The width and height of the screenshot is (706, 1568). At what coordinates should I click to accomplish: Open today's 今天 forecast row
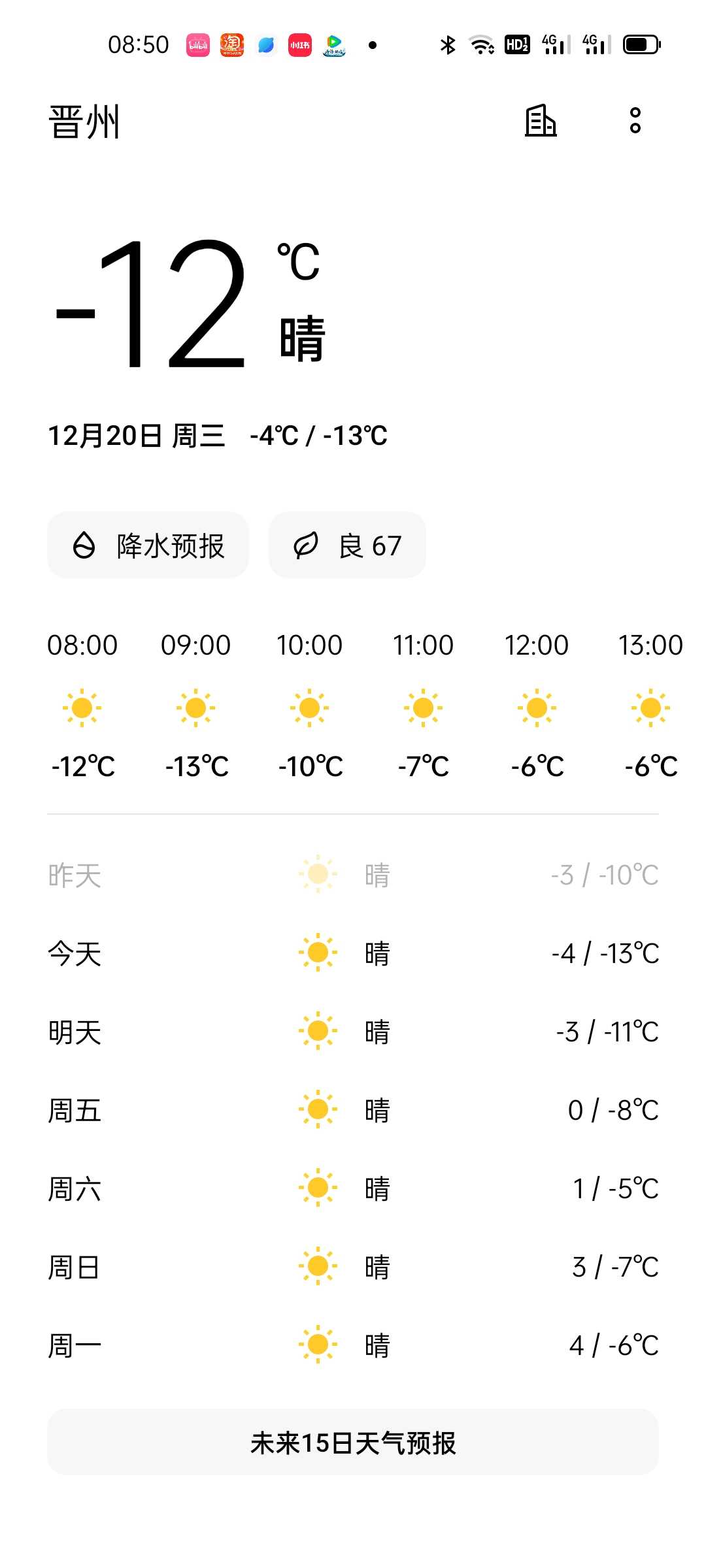point(353,953)
